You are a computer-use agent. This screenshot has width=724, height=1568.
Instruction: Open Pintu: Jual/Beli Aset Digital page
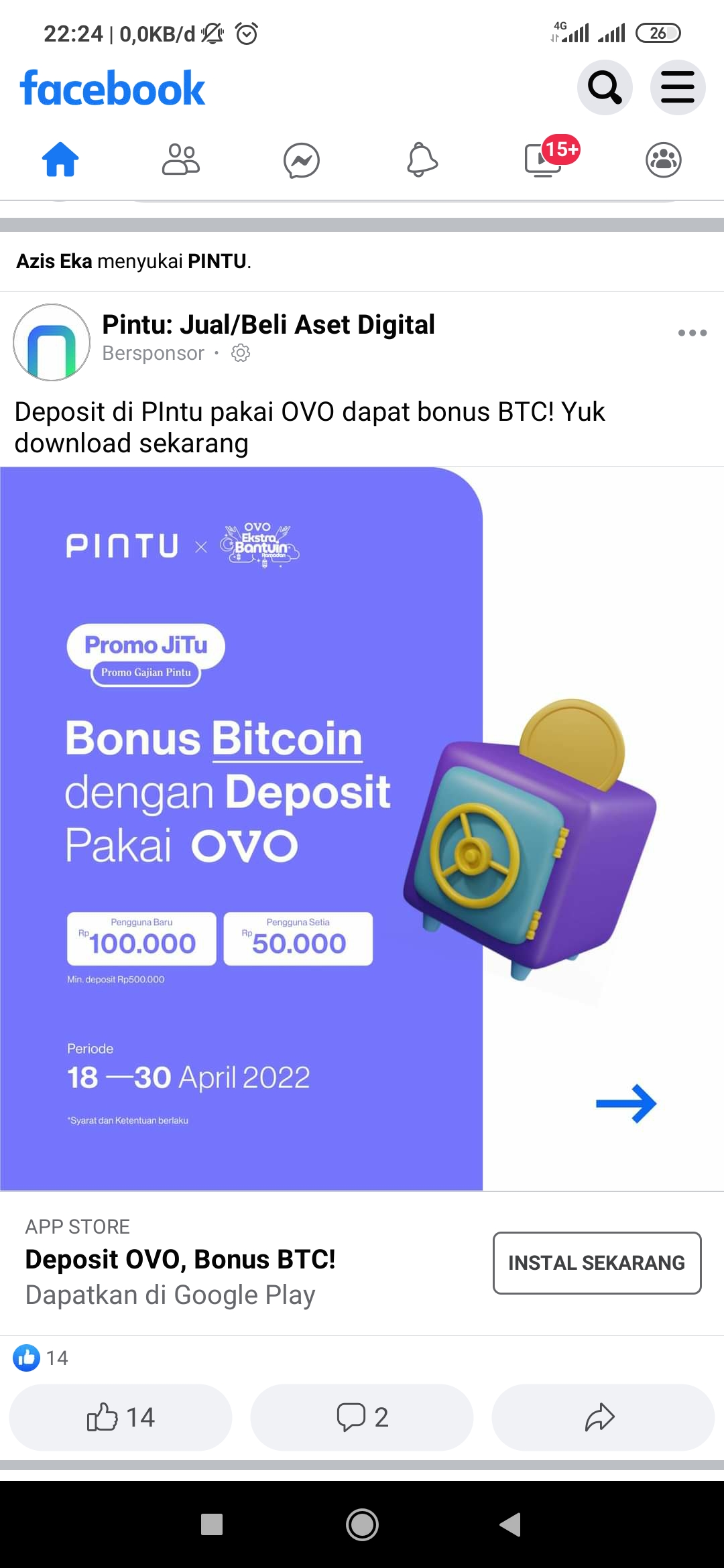[268, 325]
